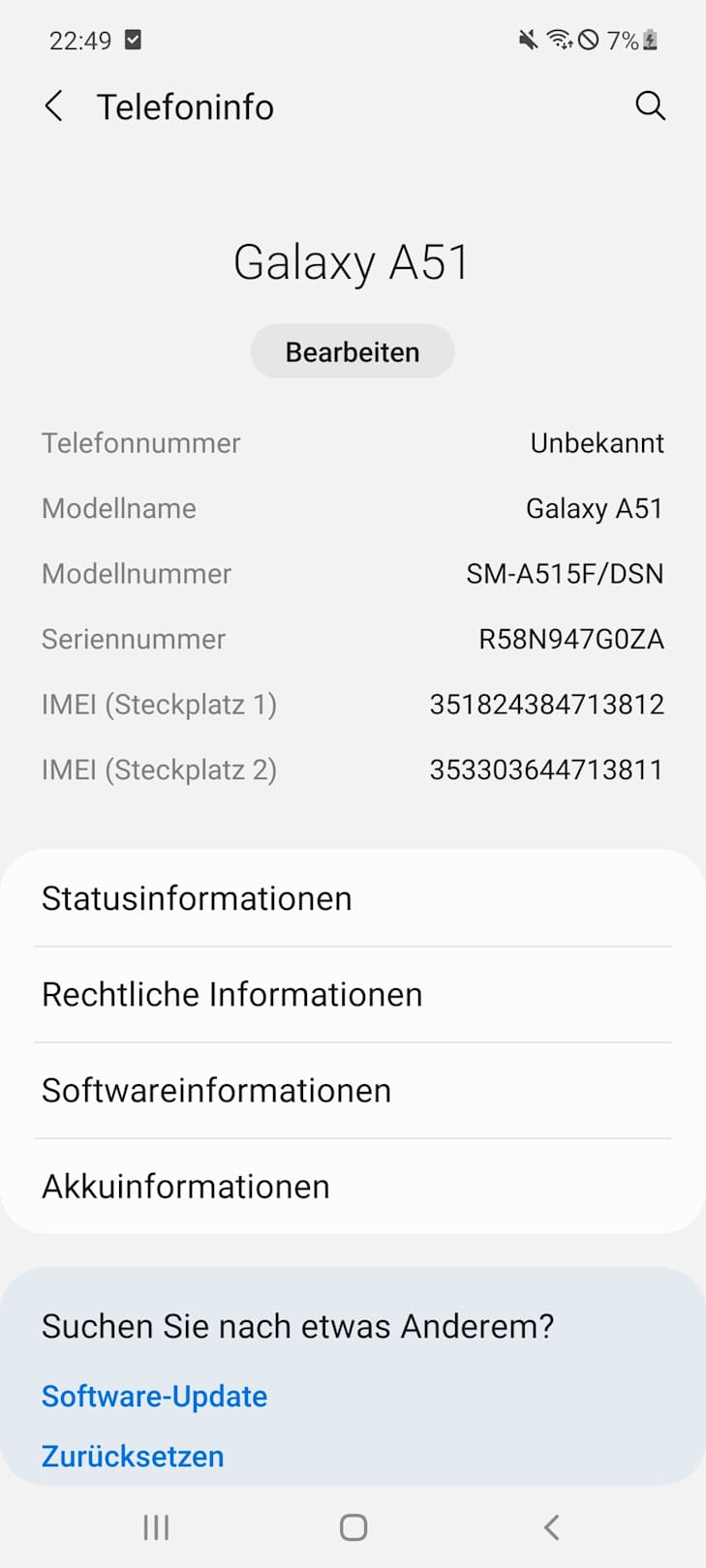Go back from Telefoninfo
706x1568 pixels.
[54, 106]
